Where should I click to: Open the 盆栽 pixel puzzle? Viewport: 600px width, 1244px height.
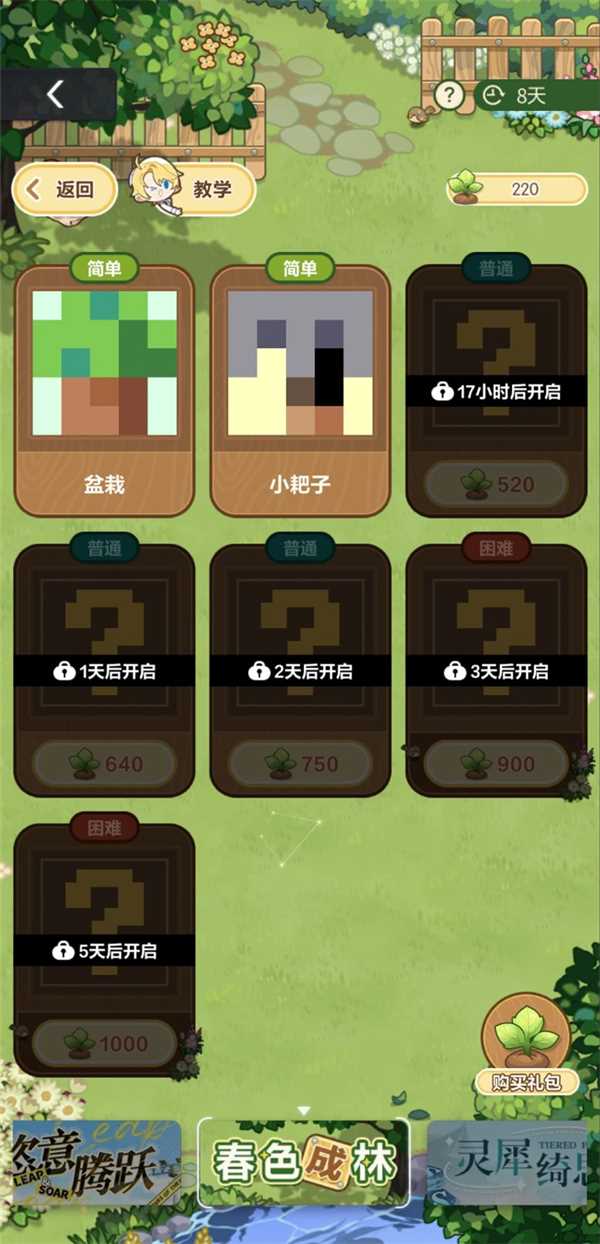(104, 390)
